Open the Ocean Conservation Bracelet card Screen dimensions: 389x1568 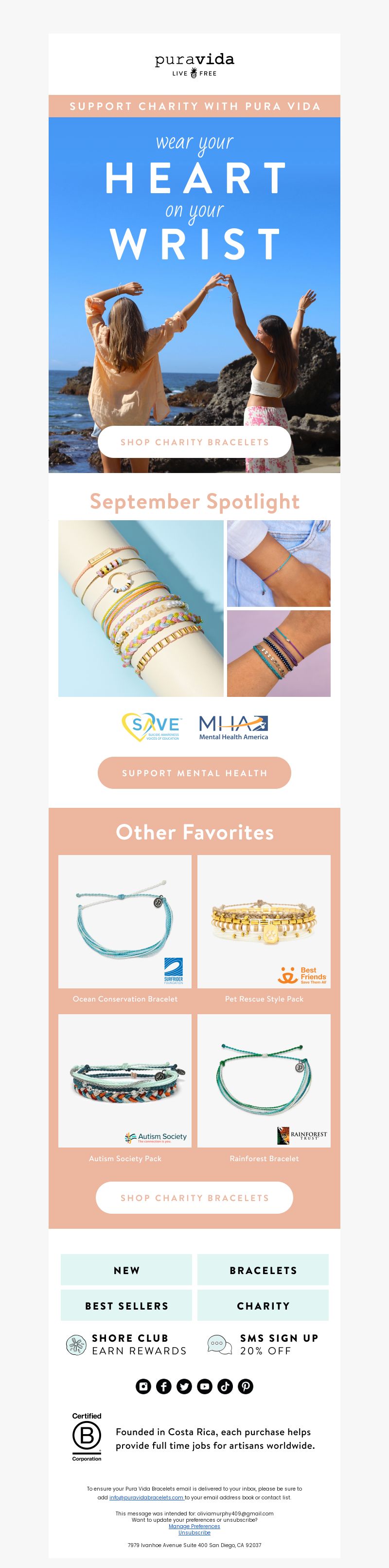point(124,922)
